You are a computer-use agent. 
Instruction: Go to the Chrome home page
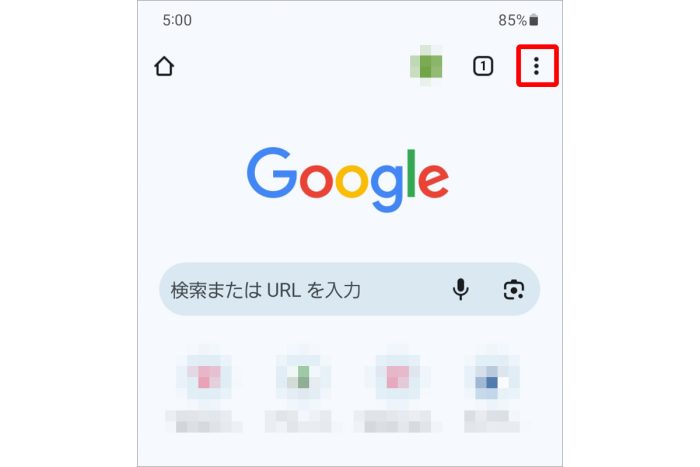pos(164,67)
